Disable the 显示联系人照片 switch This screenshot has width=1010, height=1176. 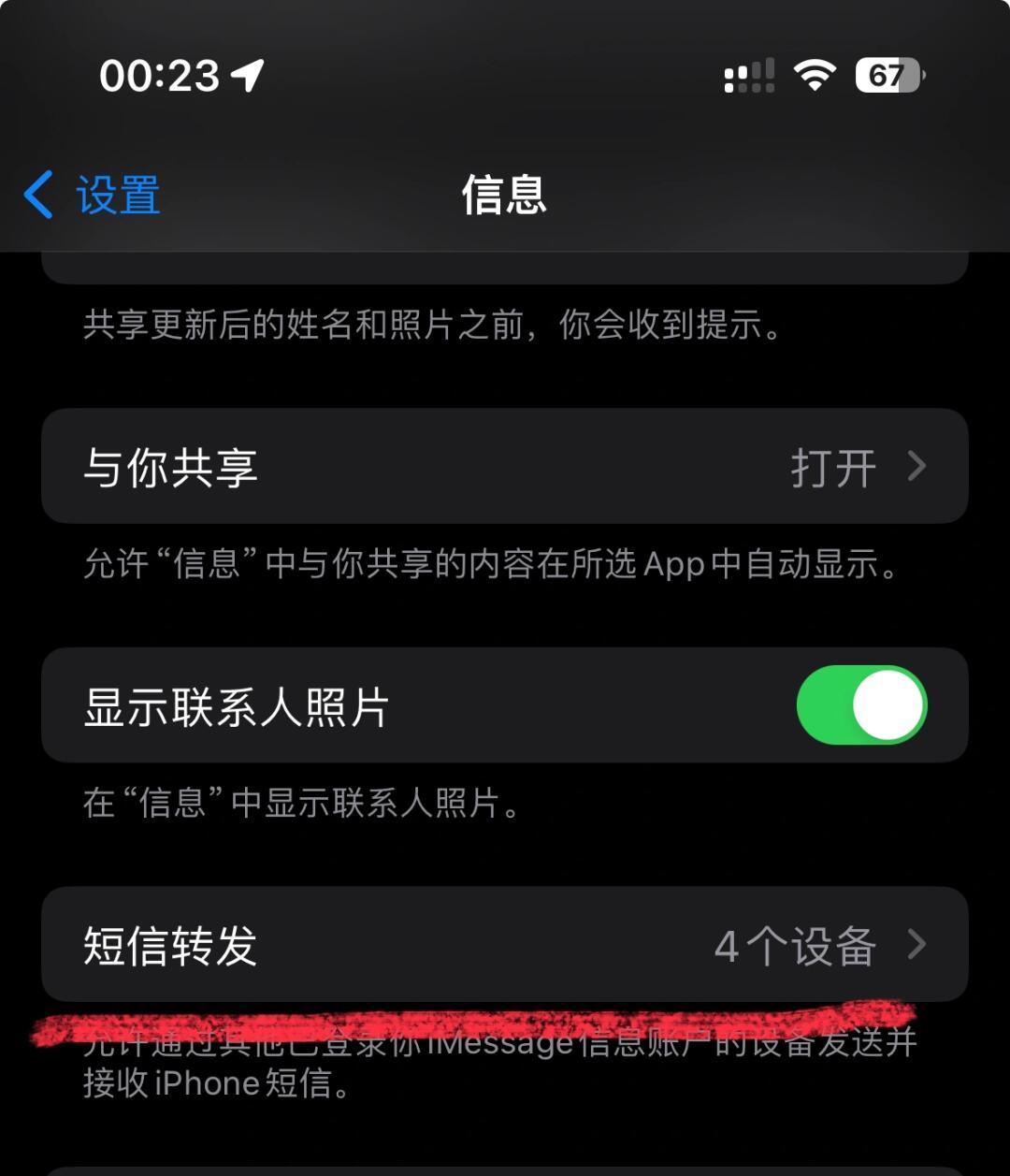(x=860, y=705)
